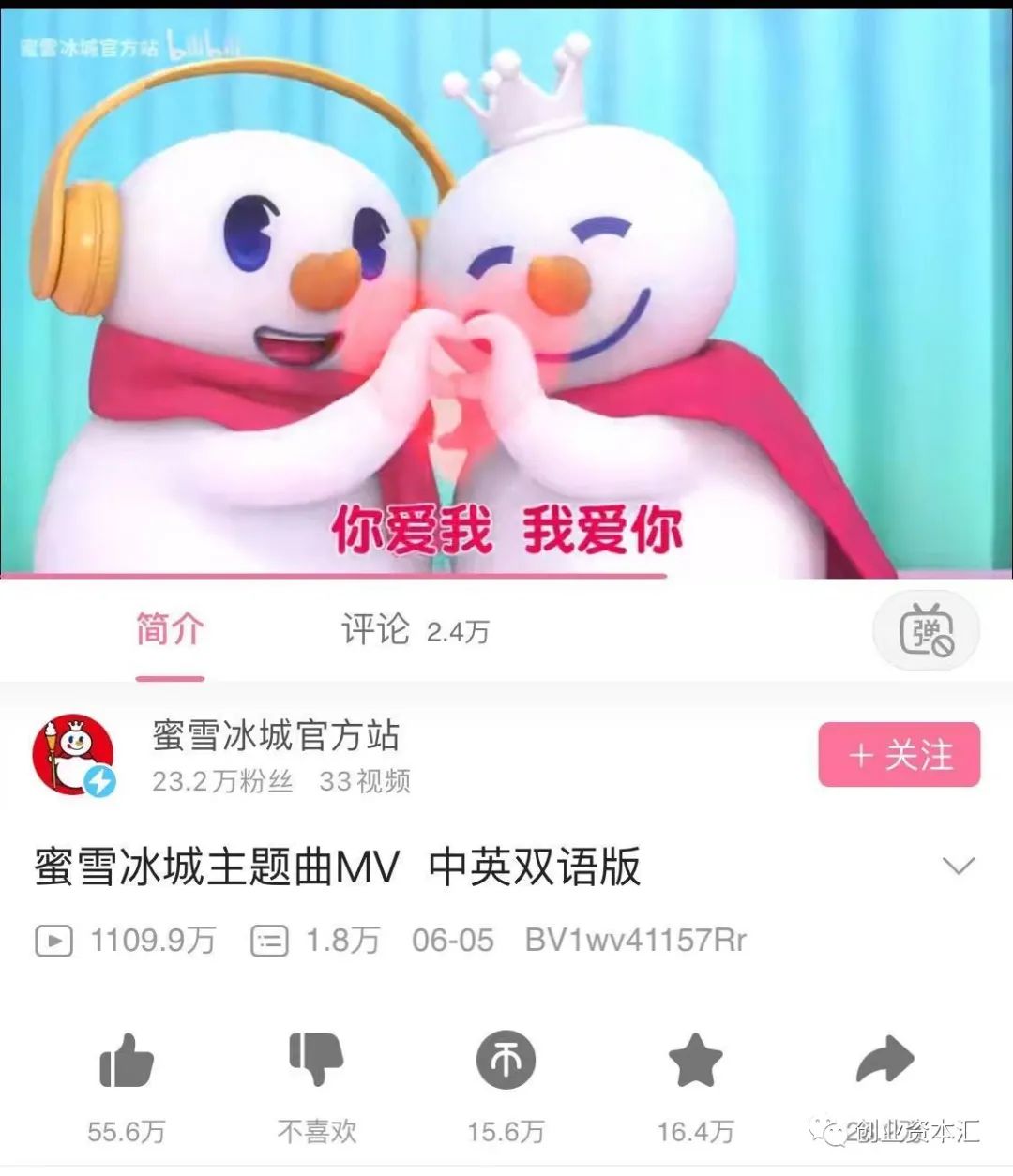Select the 简介 tab
This screenshot has width=1013, height=1176.
click(170, 630)
